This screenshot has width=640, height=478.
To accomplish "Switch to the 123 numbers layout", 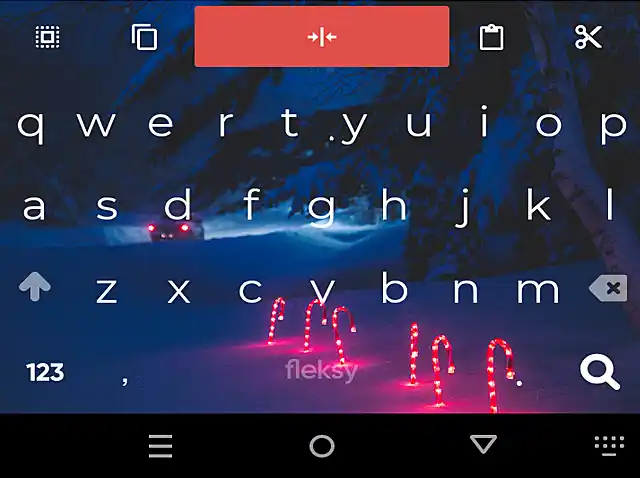I will tap(45, 373).
